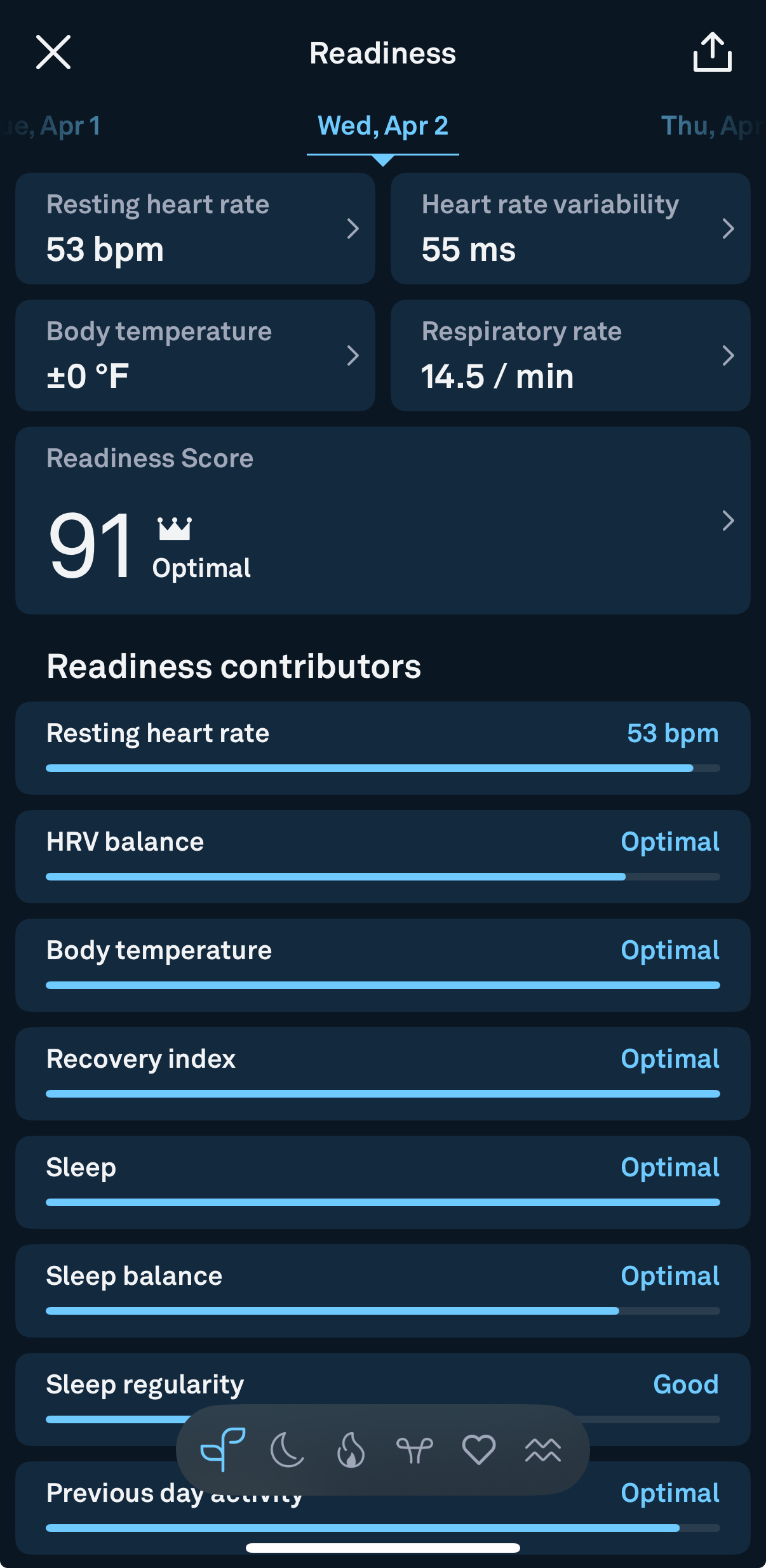View the Body temperature contributor row
The width and height of the screenshot is (766, 1568).
(383, 965)
